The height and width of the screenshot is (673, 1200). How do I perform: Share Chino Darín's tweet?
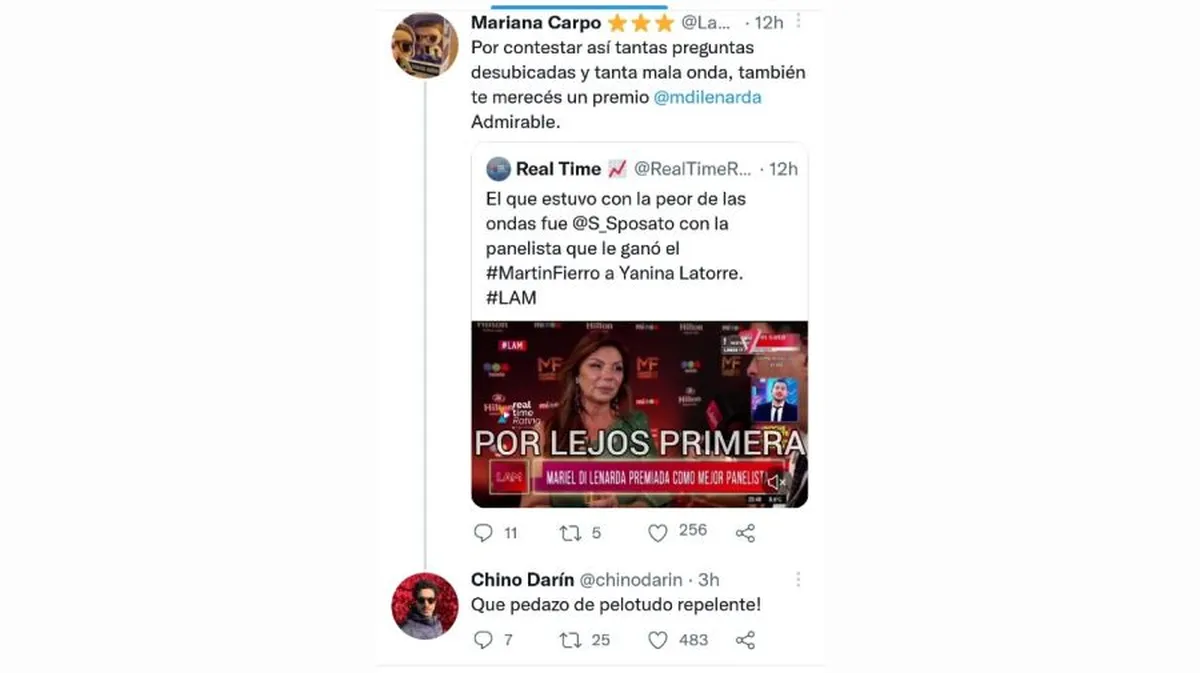(745, 640)
